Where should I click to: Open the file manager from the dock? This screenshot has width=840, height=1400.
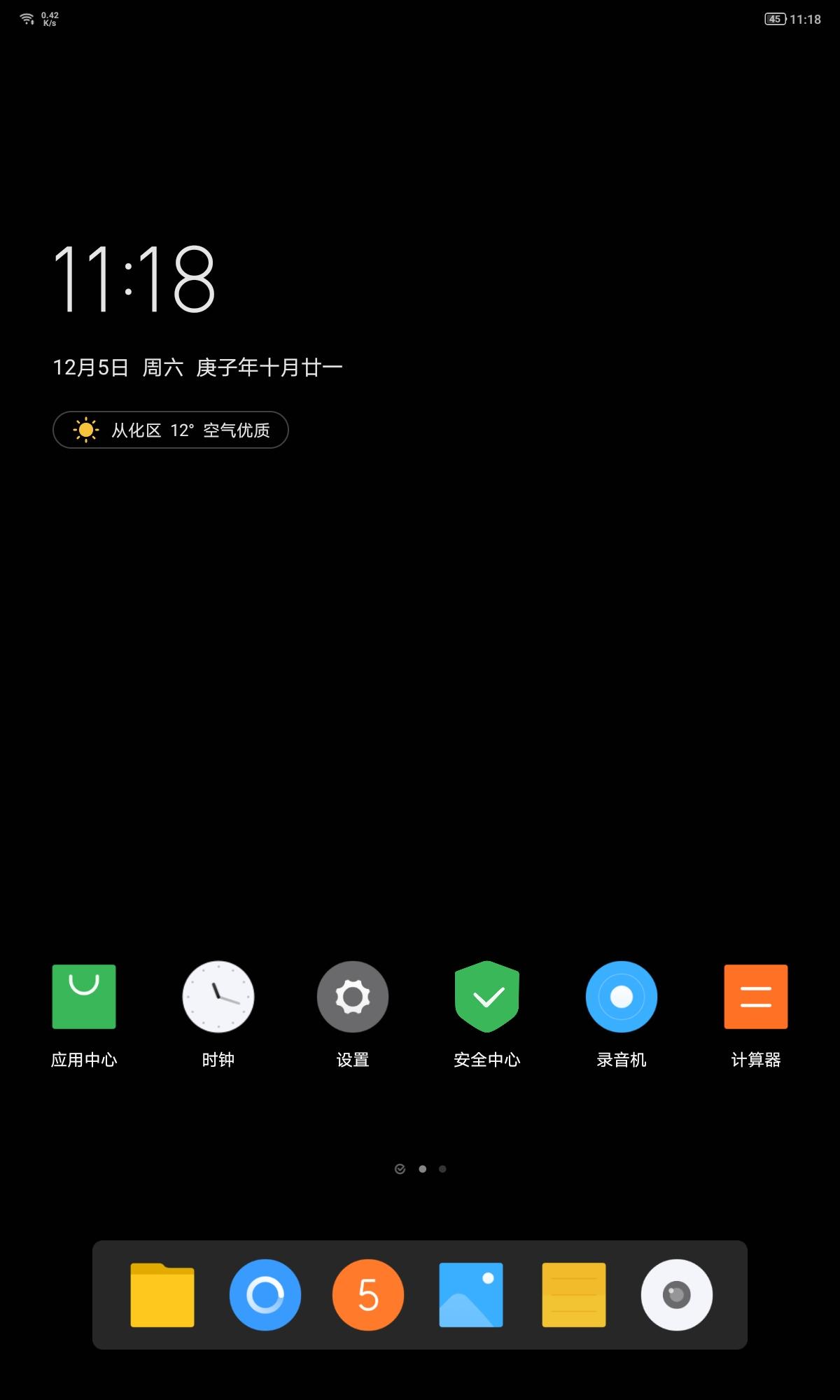point(161,1295)
